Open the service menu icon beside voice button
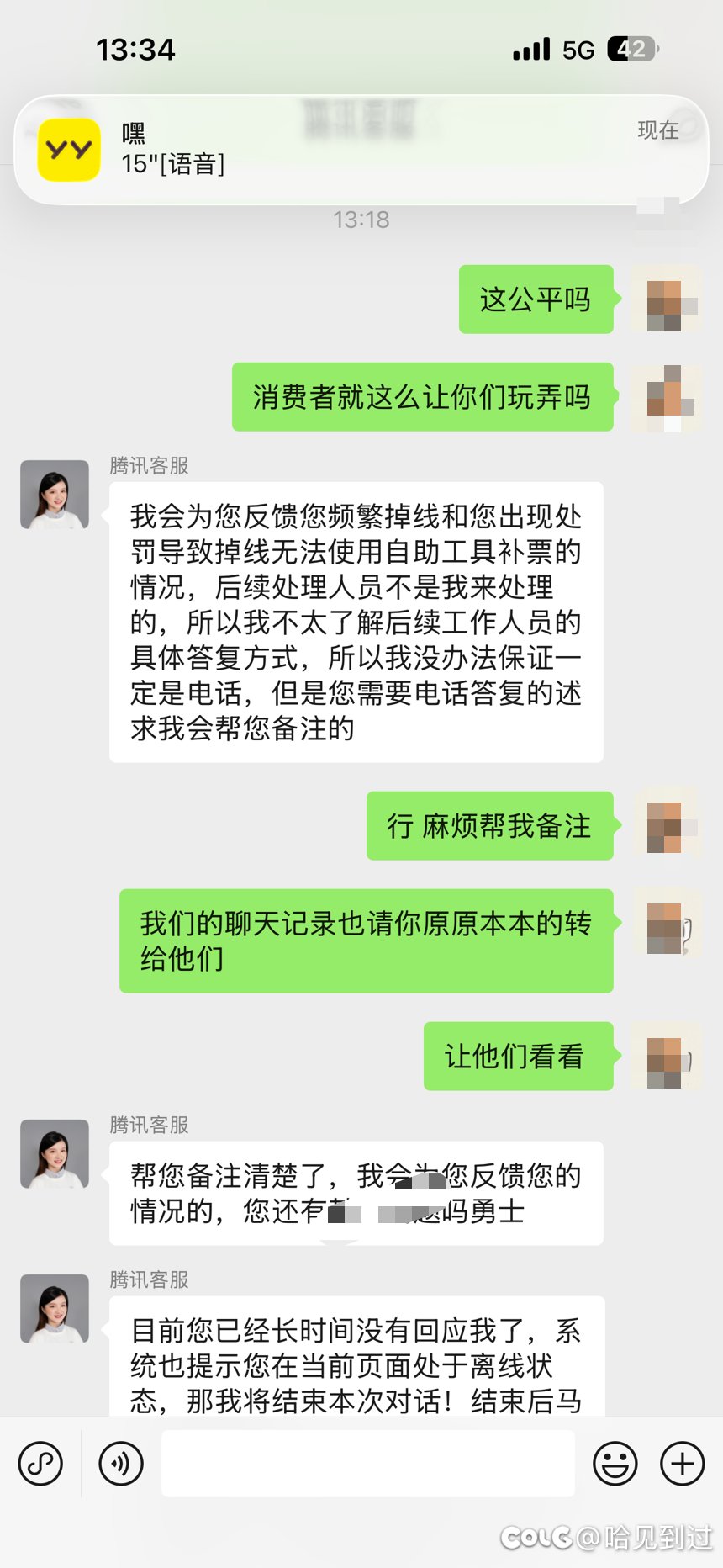This screenshot has width=723, height=1568. (40, 1465)
